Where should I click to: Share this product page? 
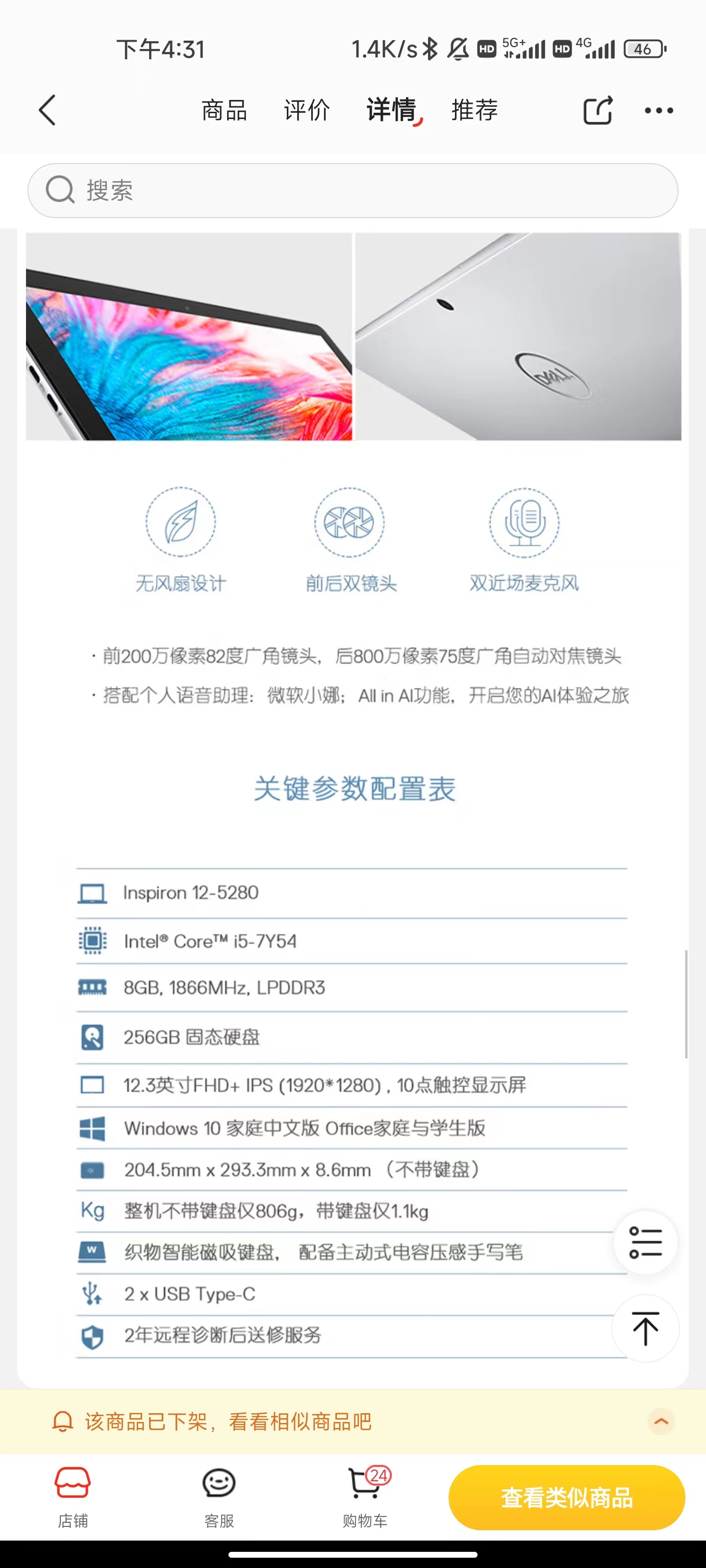pyautogui.click(x=597, y=110)
